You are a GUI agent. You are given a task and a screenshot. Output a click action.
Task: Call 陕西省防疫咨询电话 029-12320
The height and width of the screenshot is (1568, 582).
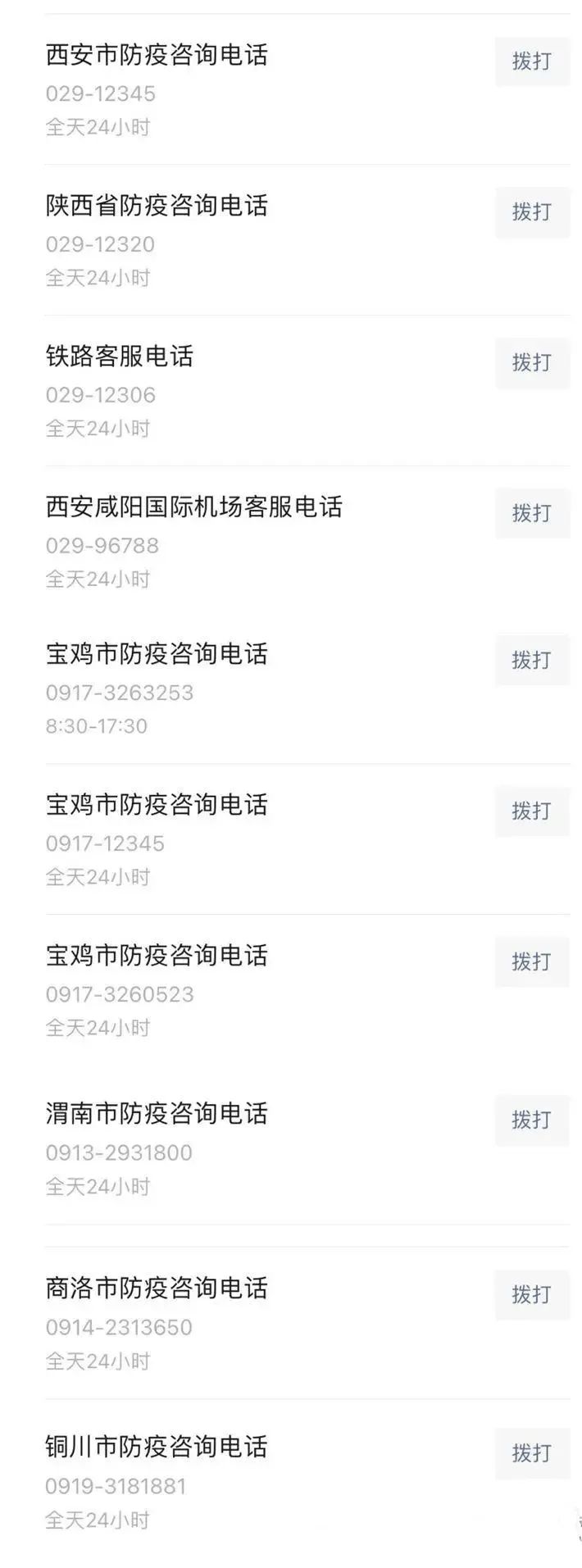pos(531,212)
